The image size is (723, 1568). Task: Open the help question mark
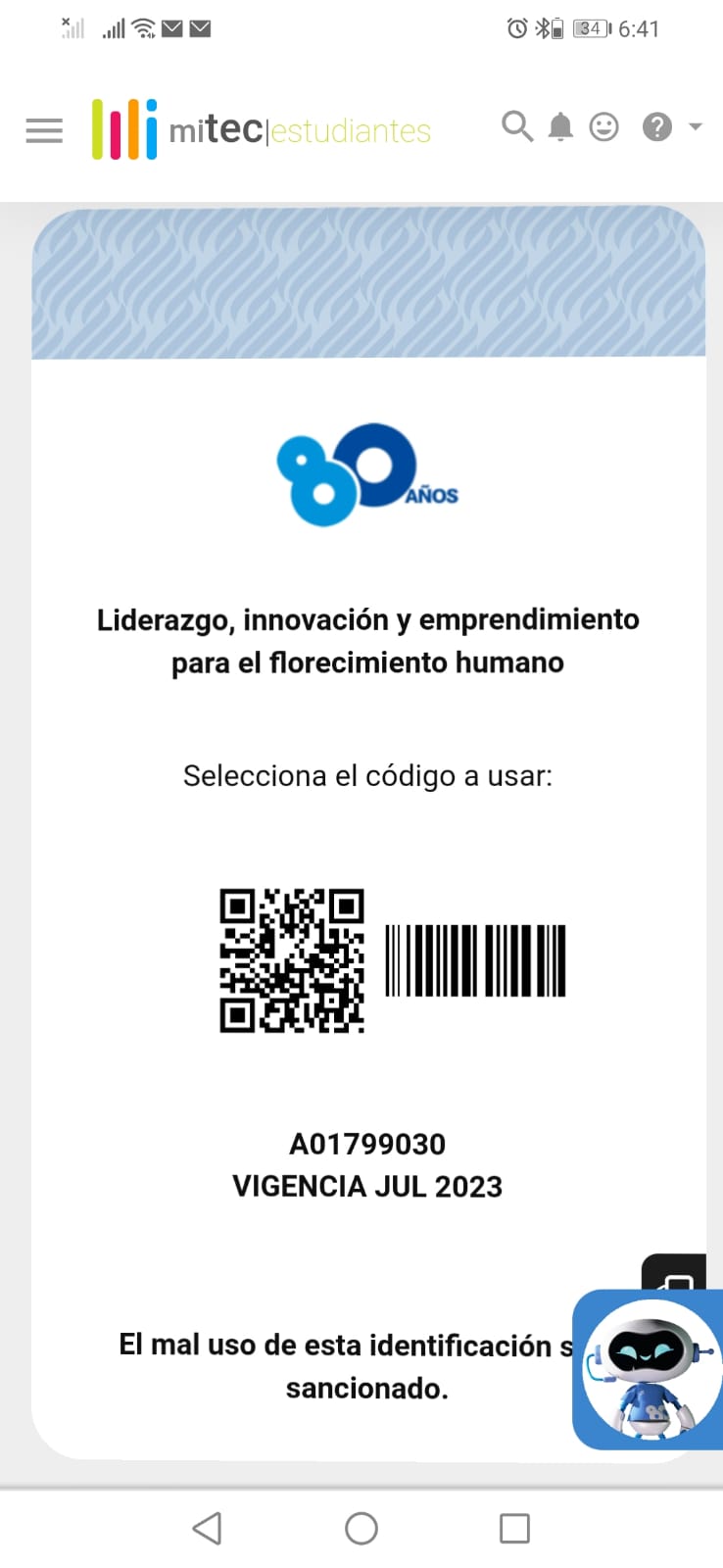(656, 127)
